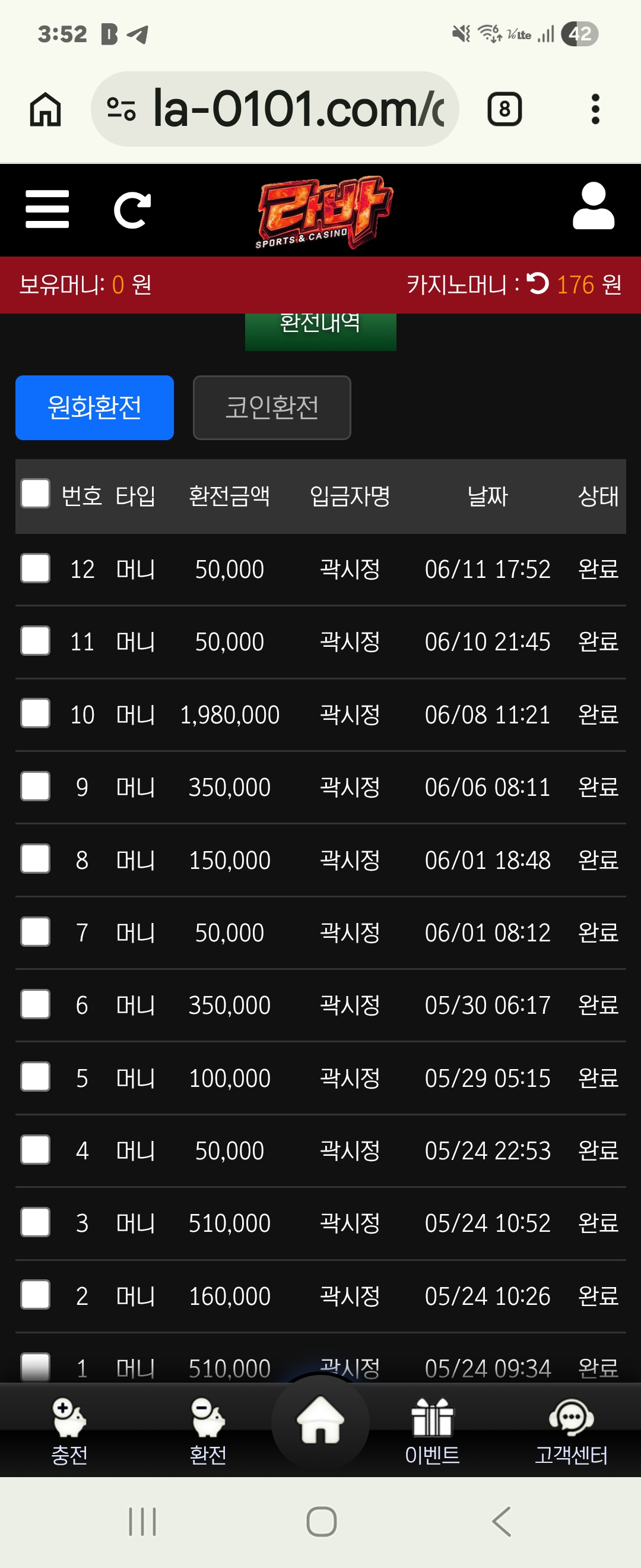The image size is (641, 1568).
Task: Tap the center home button in the bottom bar
Action: [x=320, y=1421]
